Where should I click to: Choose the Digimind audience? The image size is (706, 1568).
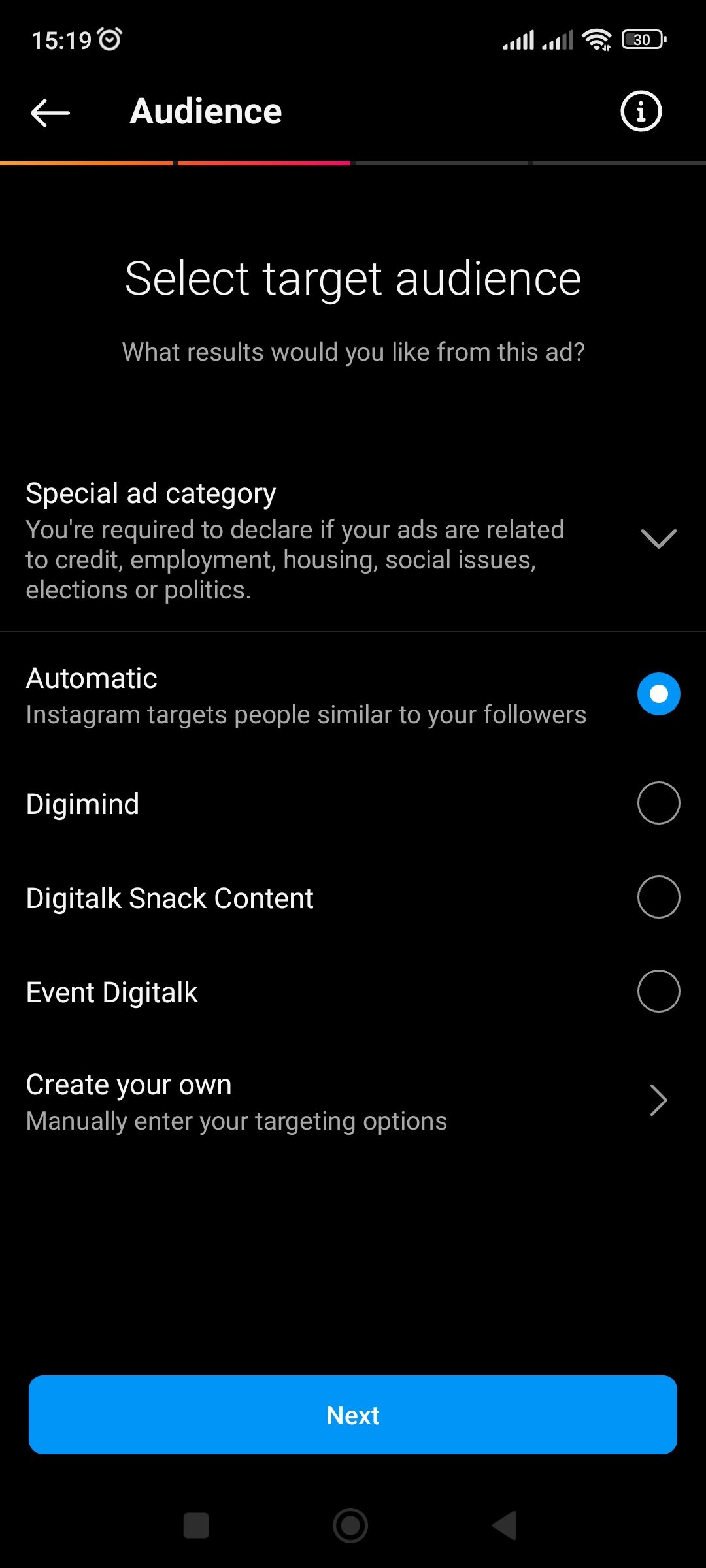pos(658,803)
